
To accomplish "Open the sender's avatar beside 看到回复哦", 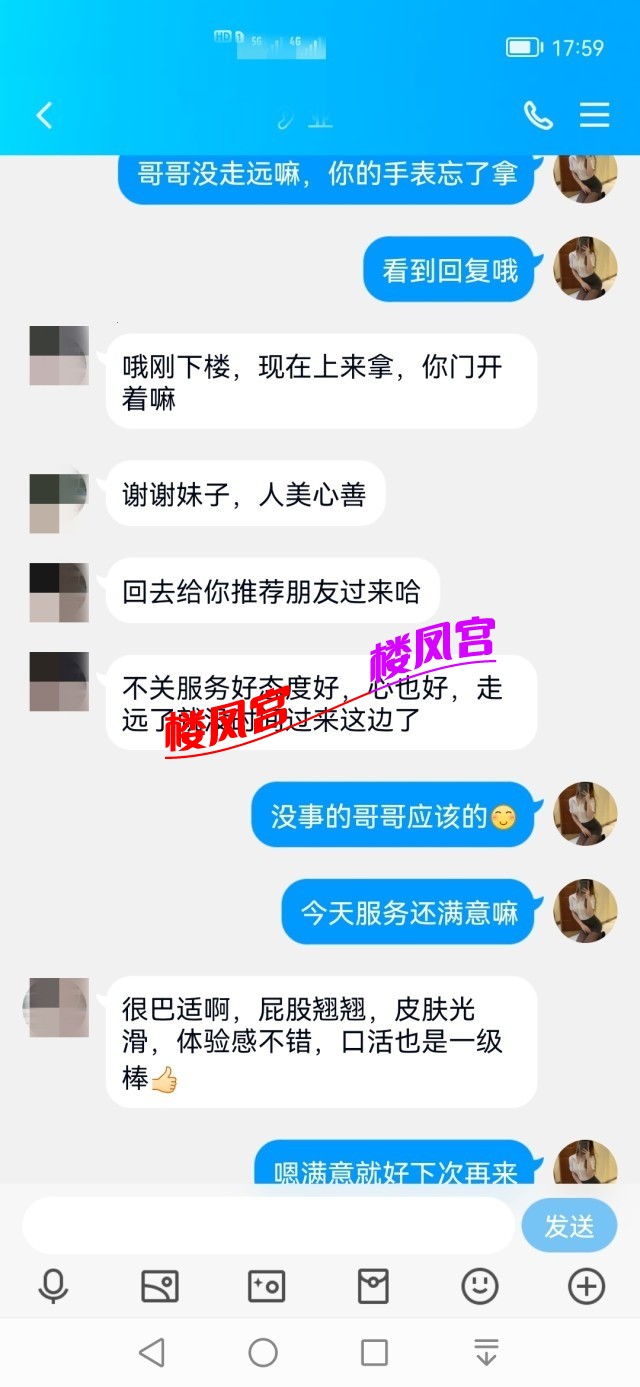I will coord(586,268).
